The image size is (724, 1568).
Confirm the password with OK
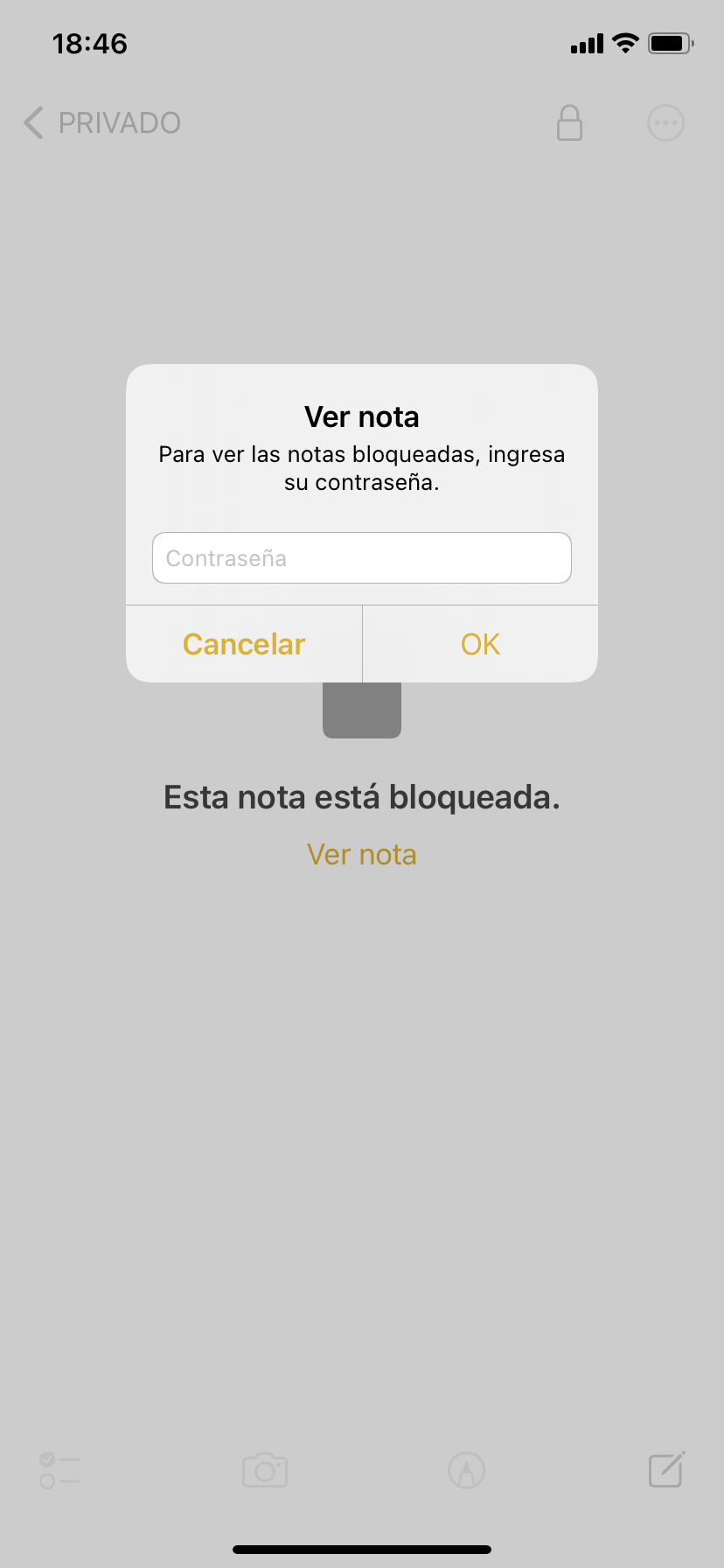click(x=480, y=645)
